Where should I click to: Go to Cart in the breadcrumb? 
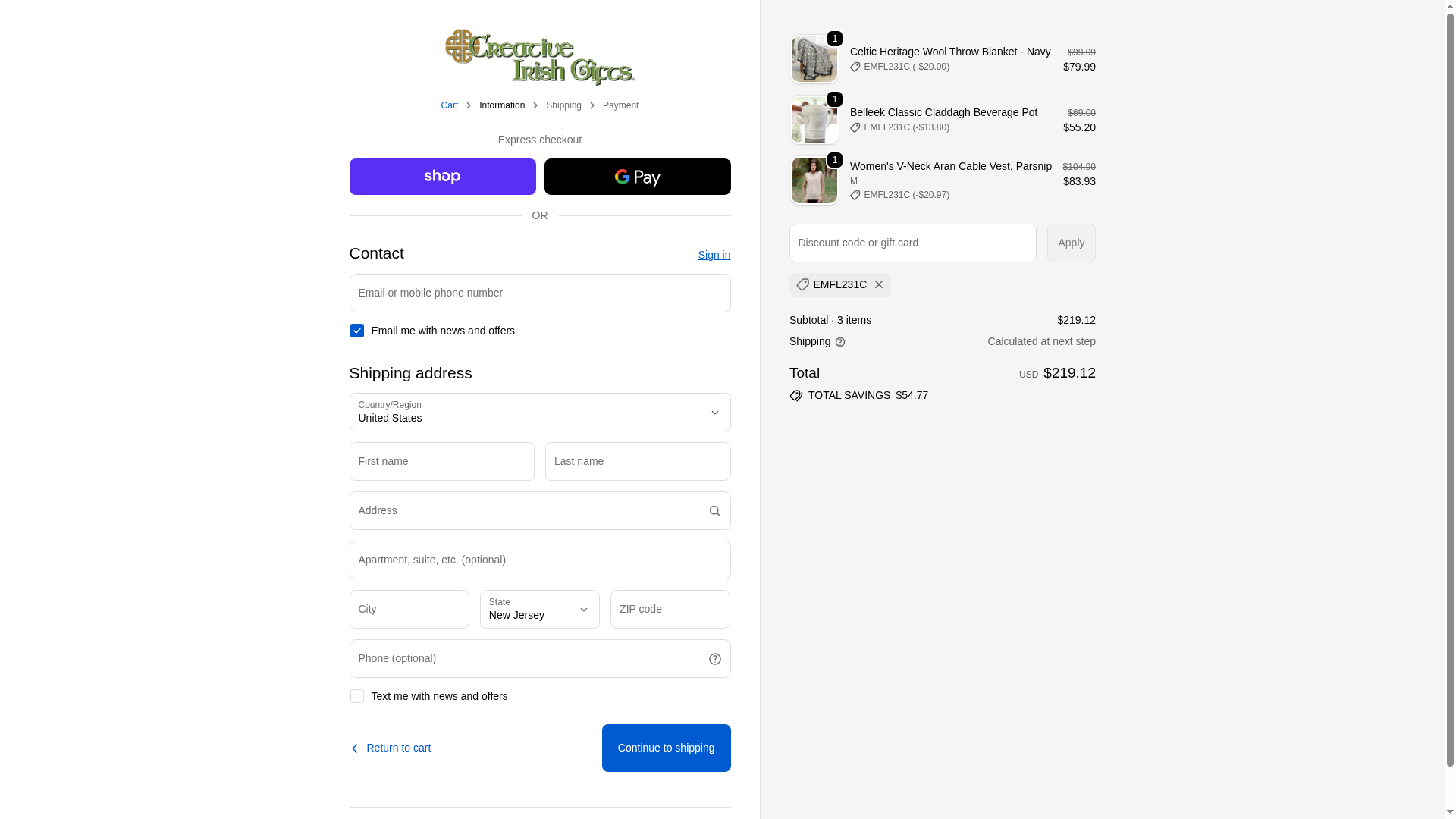pos(449,106)
